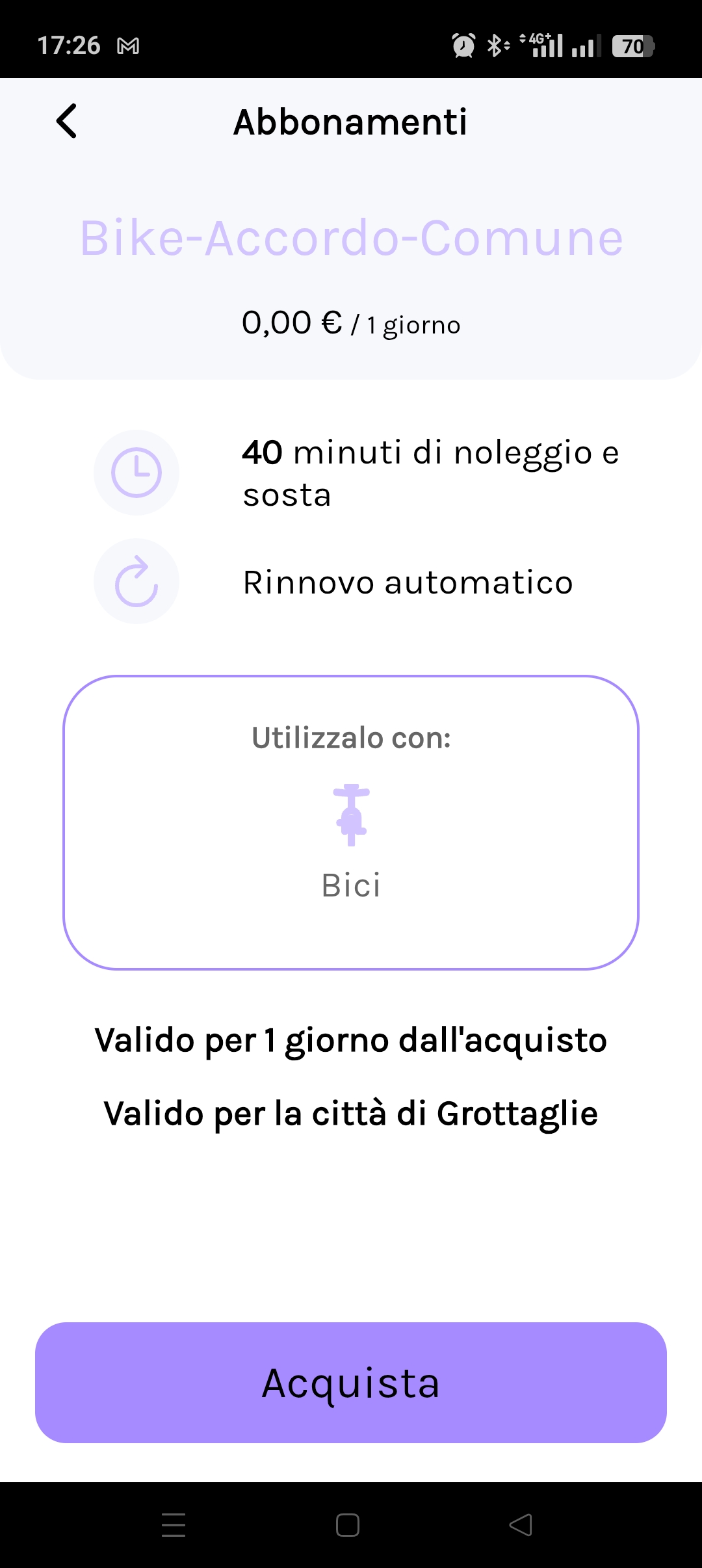Go back from the Abbonamenti screen
This screenshot has width=702, height=1568.
click(x=67, y=121)
